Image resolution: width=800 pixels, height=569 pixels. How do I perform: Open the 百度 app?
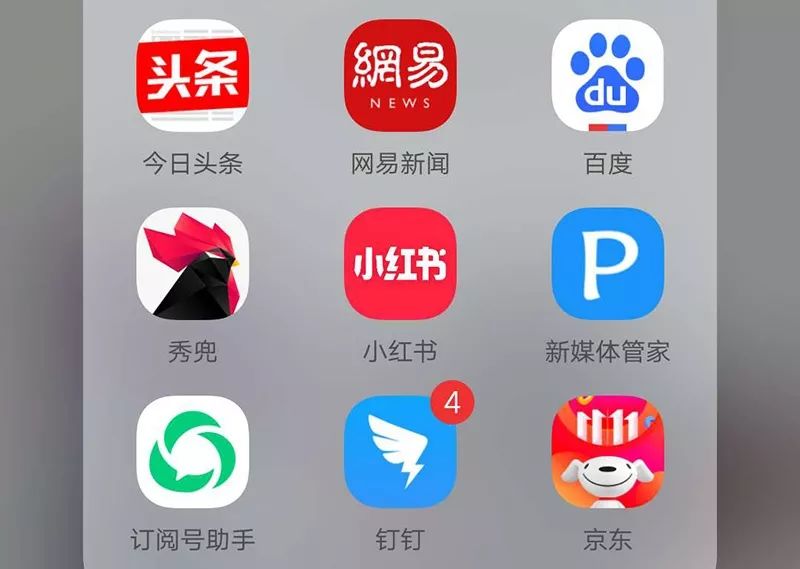[x=608, y=75]
